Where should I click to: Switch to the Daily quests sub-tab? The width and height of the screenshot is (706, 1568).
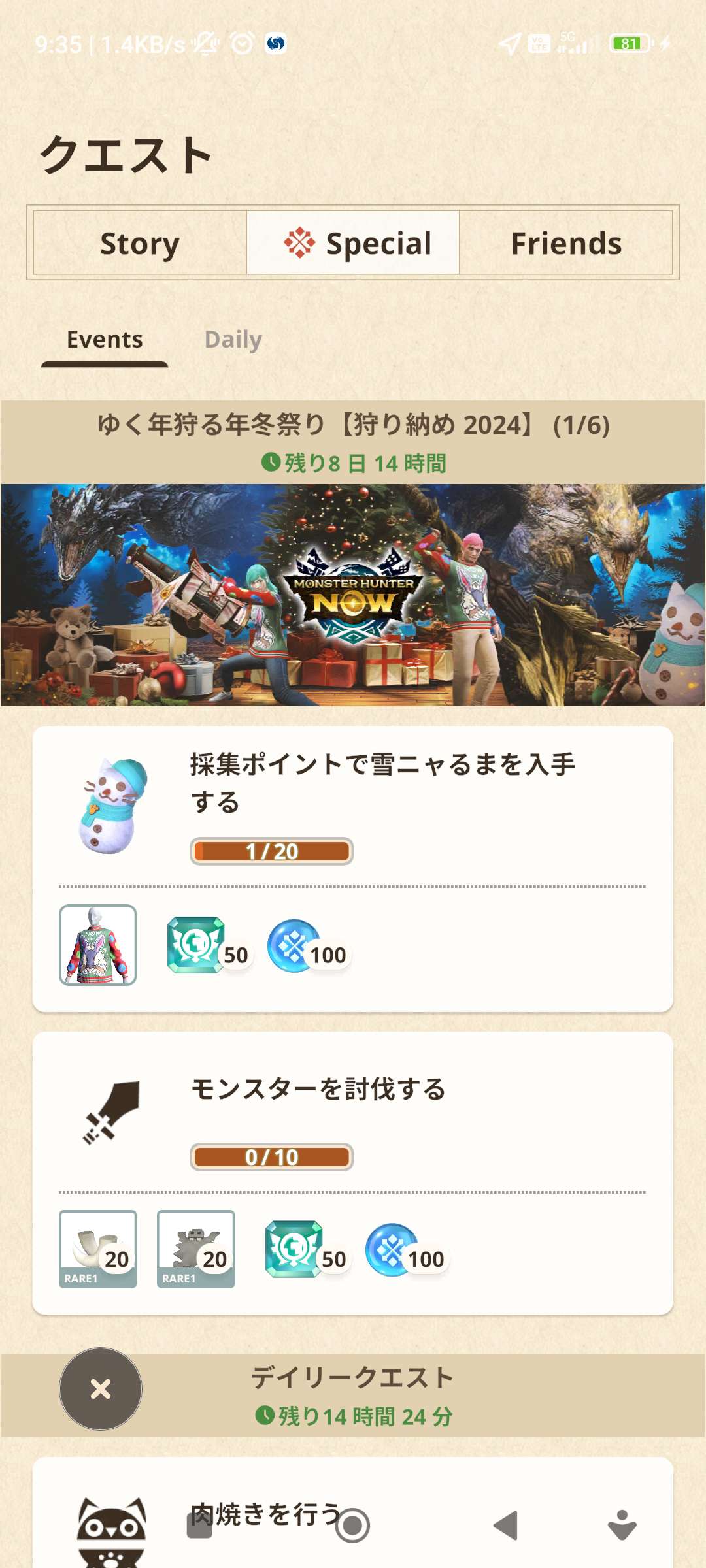233,340
